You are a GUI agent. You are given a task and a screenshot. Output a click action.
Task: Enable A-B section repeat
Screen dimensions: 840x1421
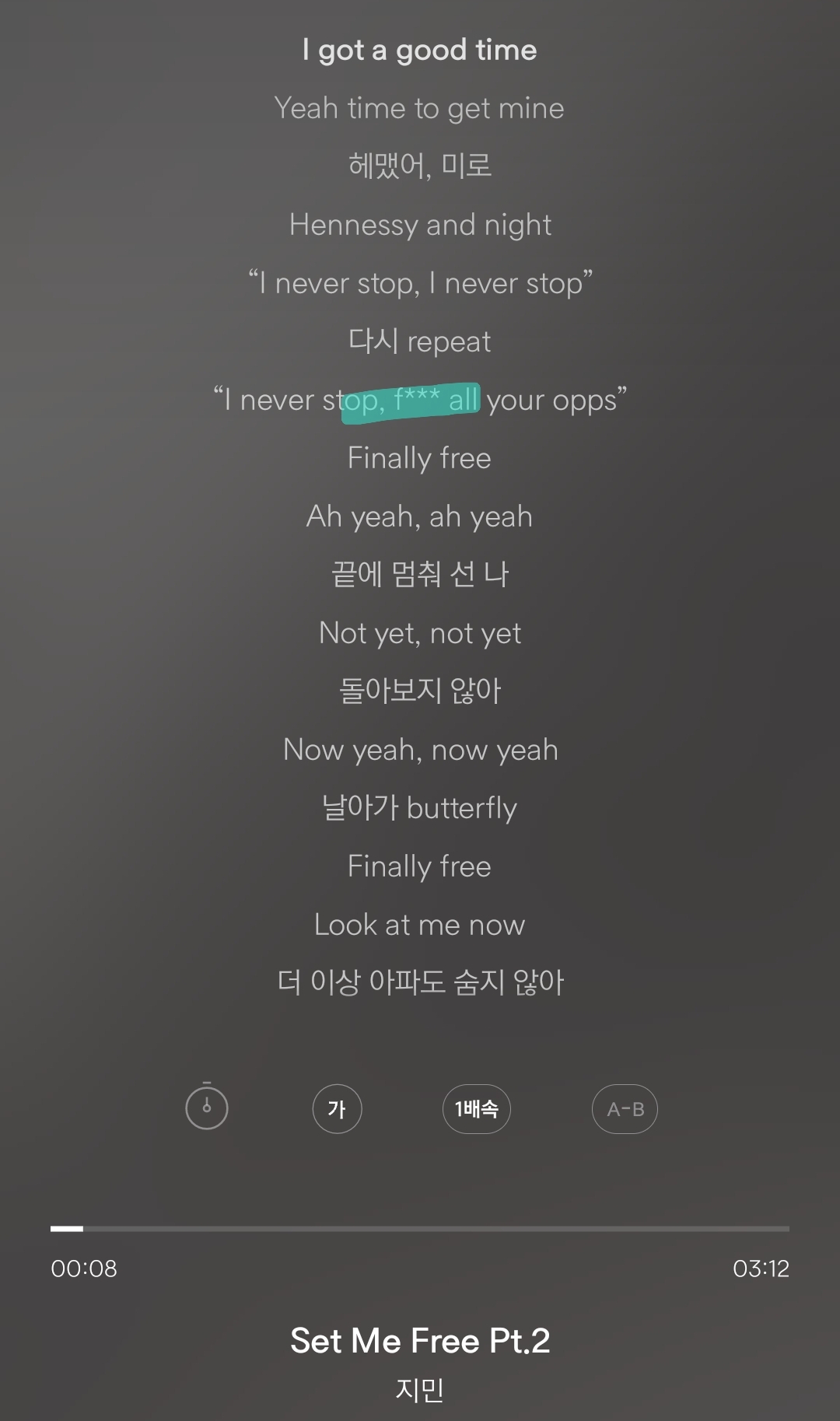[x=625, y=1109]
